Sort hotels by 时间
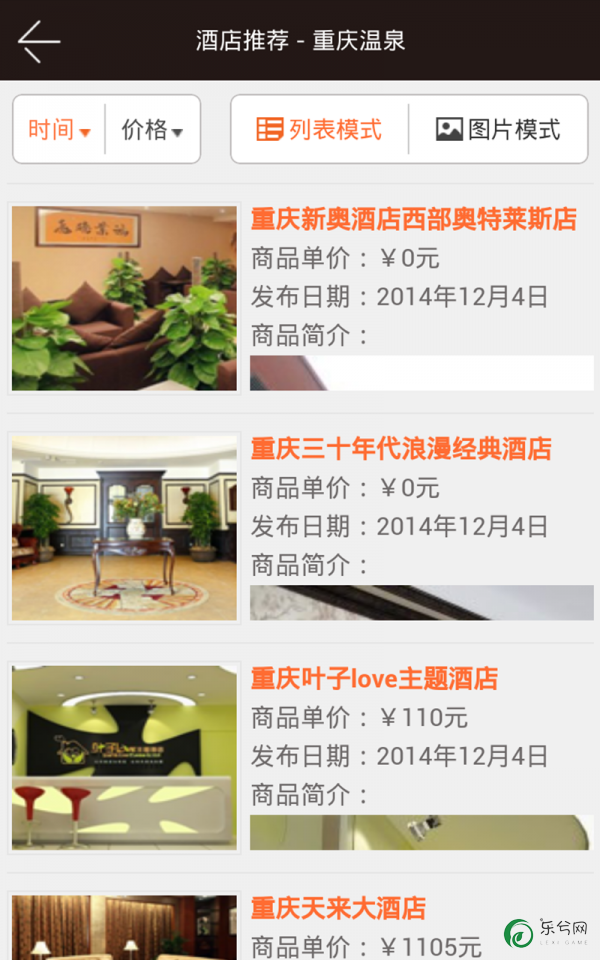 coord(59,130)
